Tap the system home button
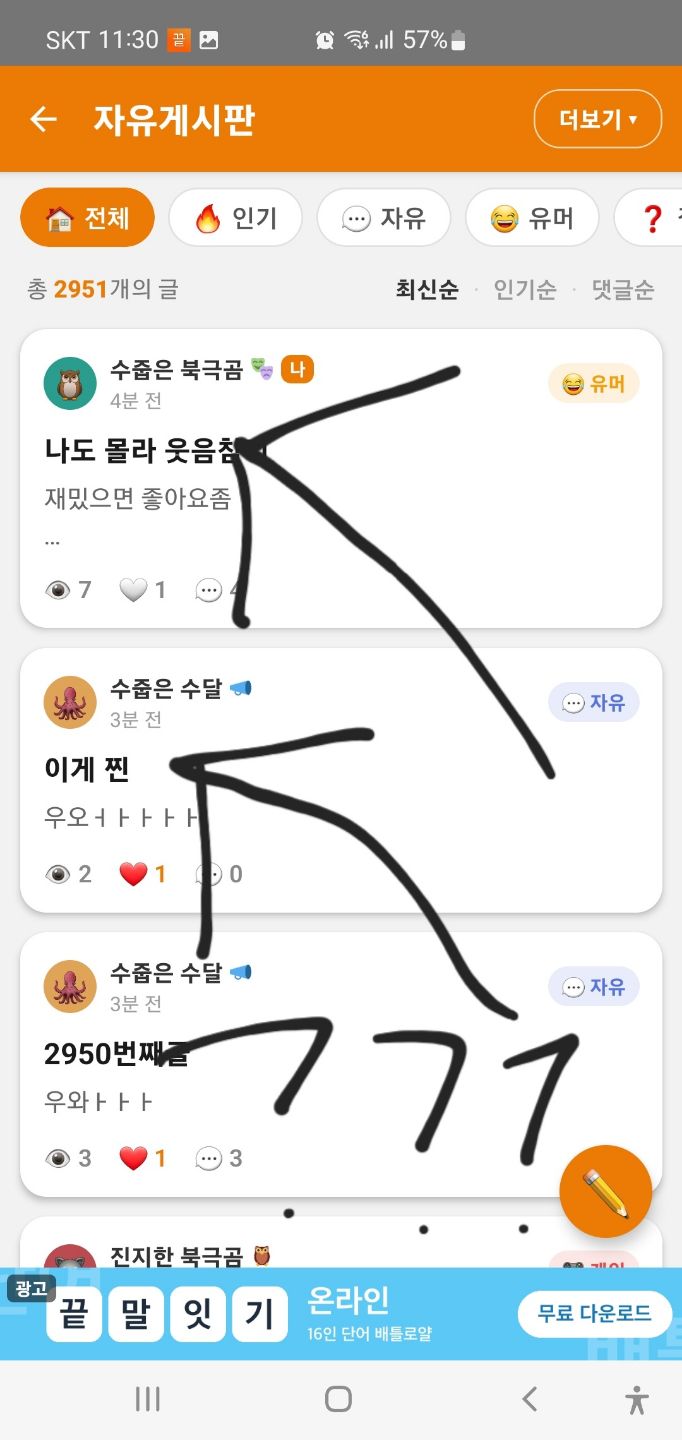682x1440 pixels. tap(339, 1399)
